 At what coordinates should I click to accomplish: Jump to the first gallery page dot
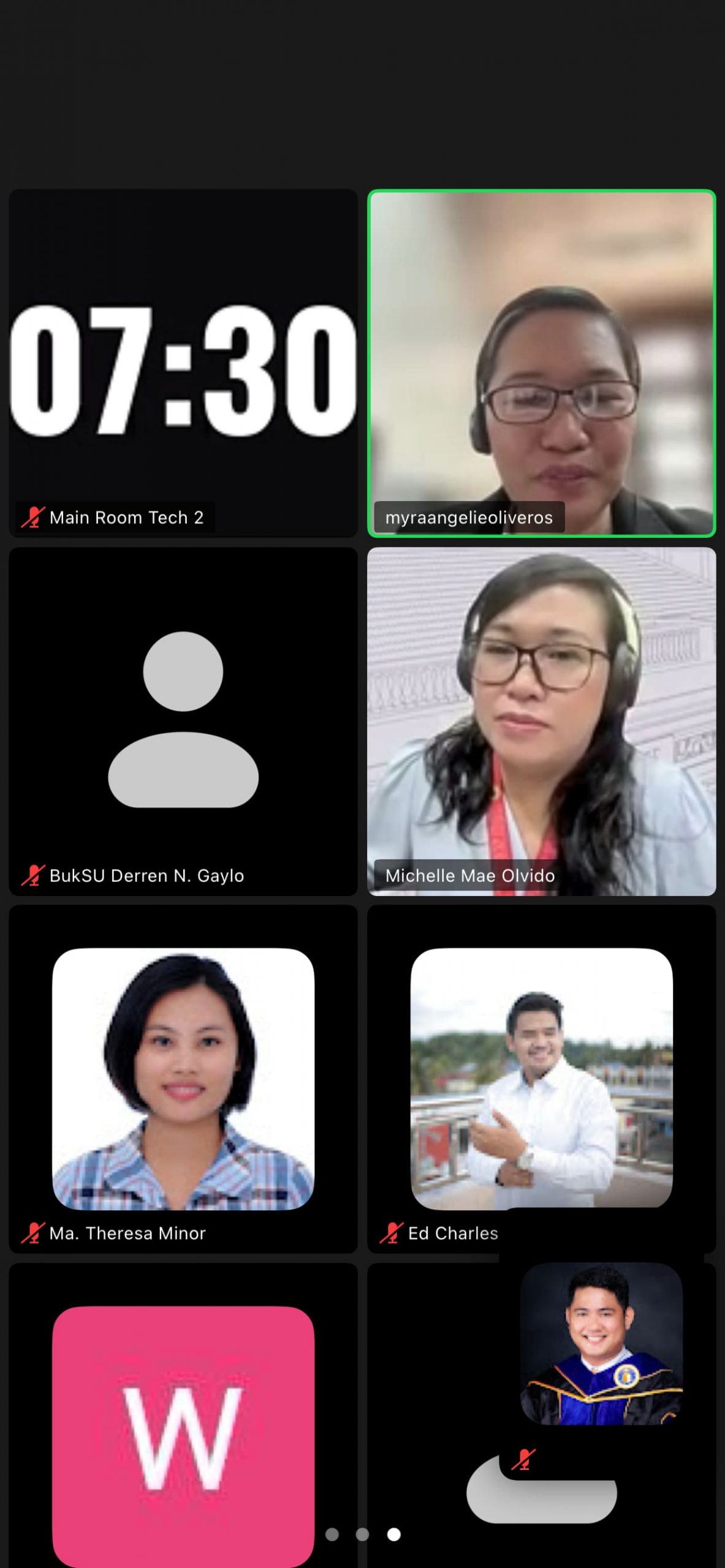coord(332,1534)
